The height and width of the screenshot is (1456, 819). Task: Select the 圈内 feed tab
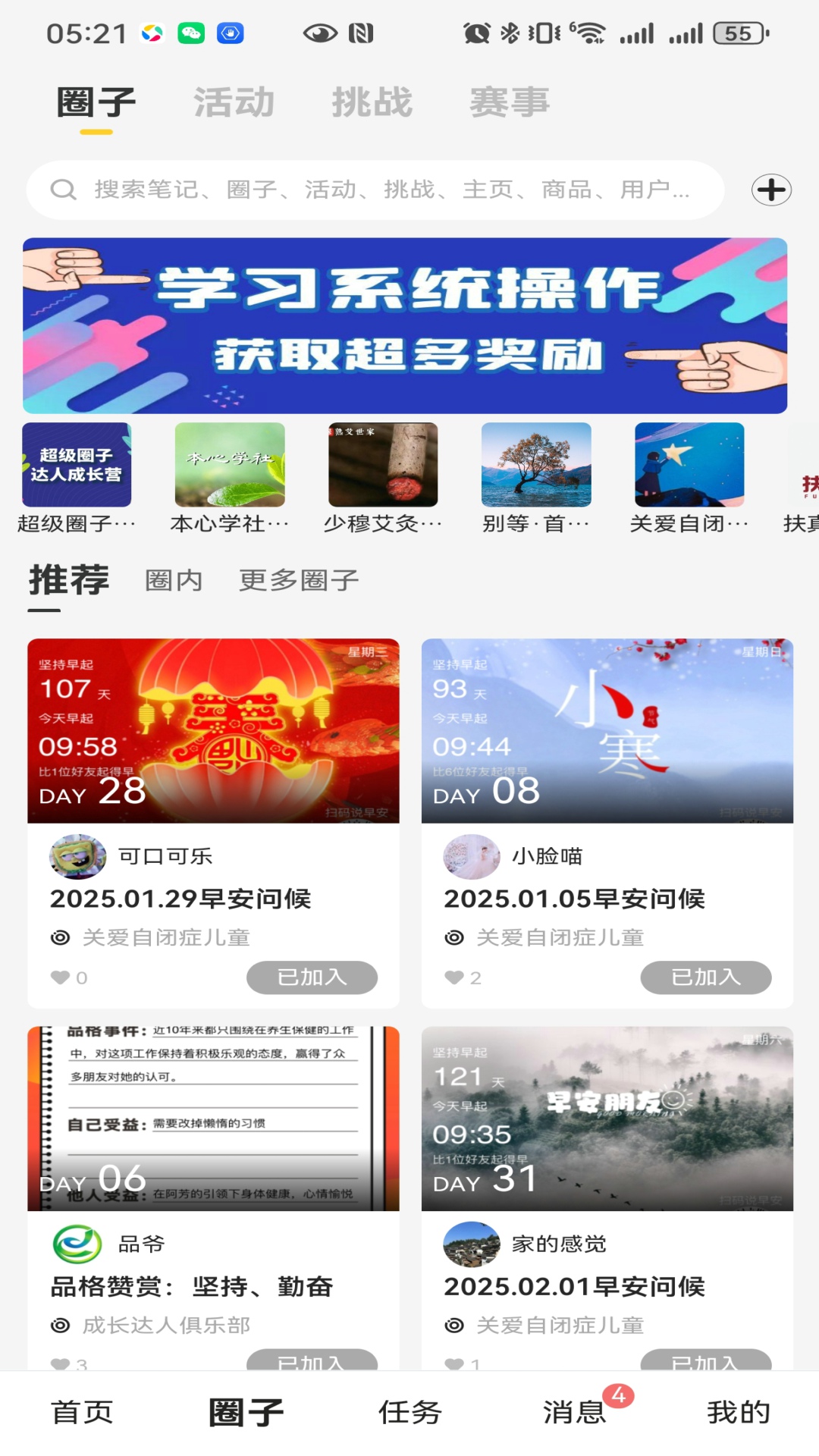point(174,580)
